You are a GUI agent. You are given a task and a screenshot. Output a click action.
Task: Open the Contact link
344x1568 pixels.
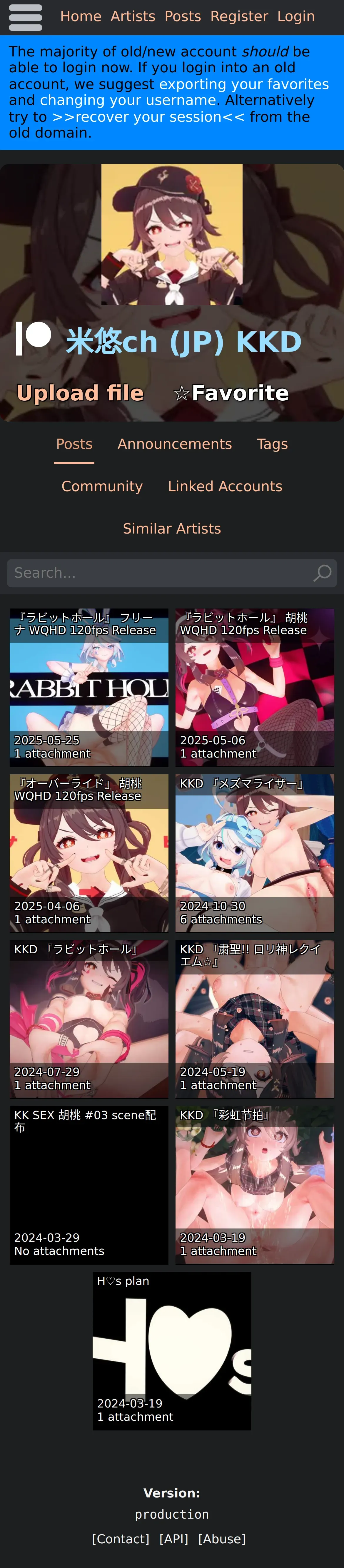(121, 1538)
